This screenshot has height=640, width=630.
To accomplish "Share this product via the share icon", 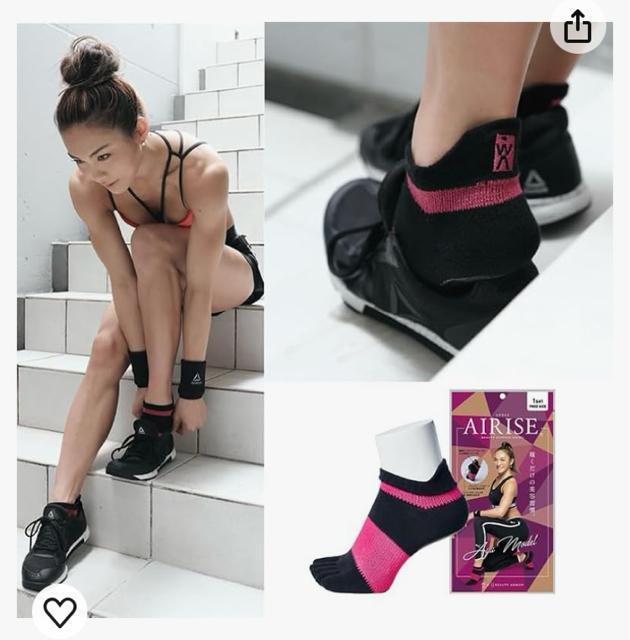I will 578,27.
